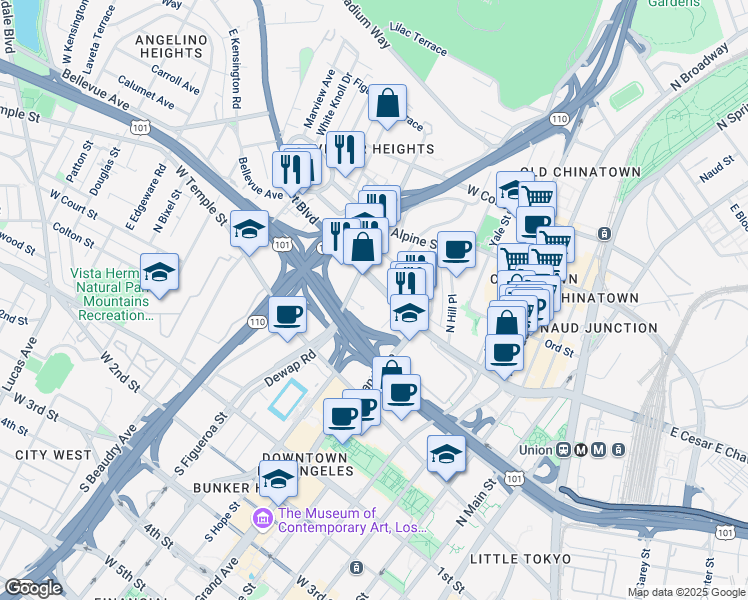This screenshot has width=748, height=600.
Task: Tap the school marker on W Temple St
Action: 249,229
